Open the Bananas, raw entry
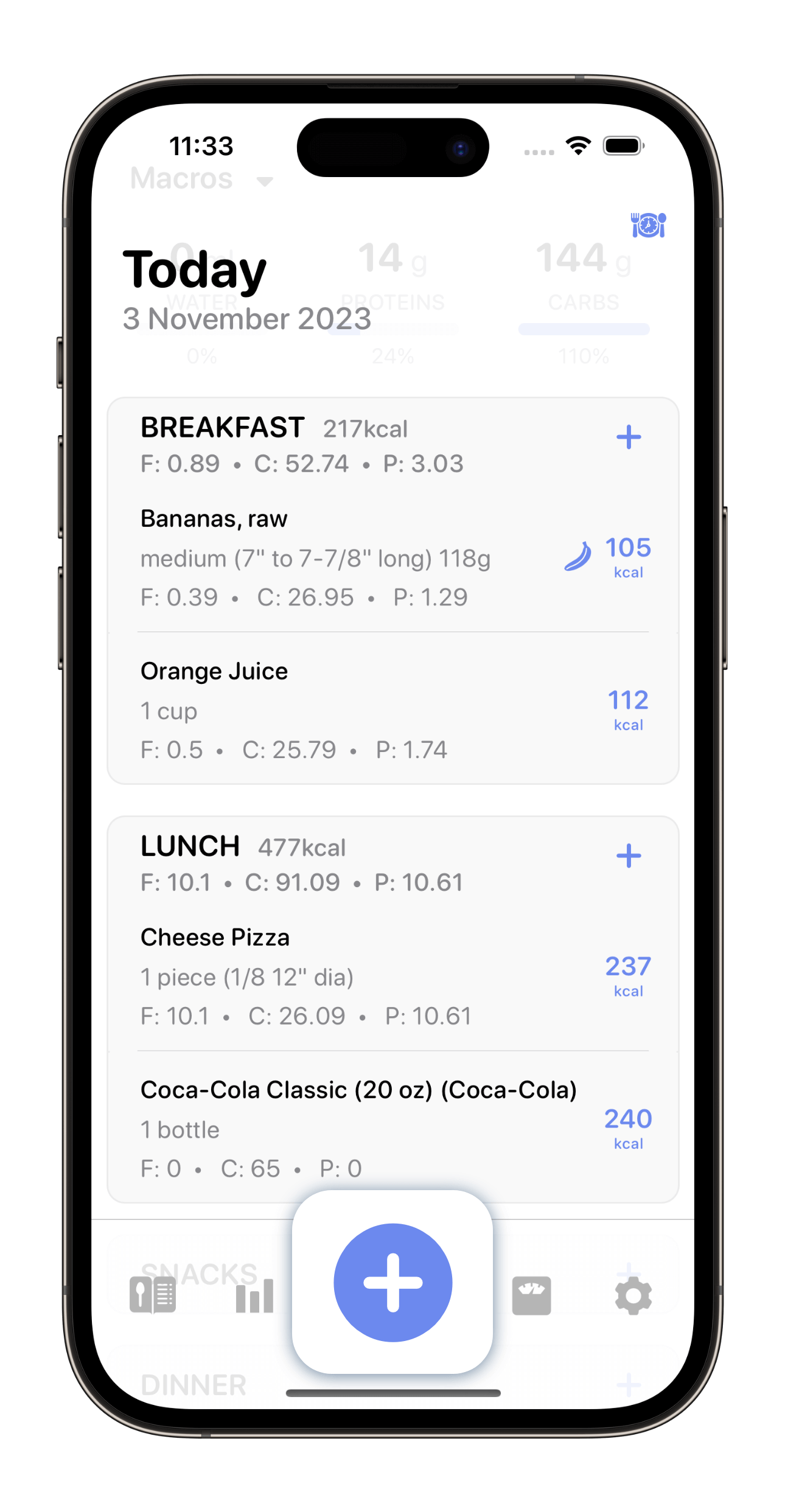Image resolution: width=785 pixels, height=1512 pixels. 393,557
